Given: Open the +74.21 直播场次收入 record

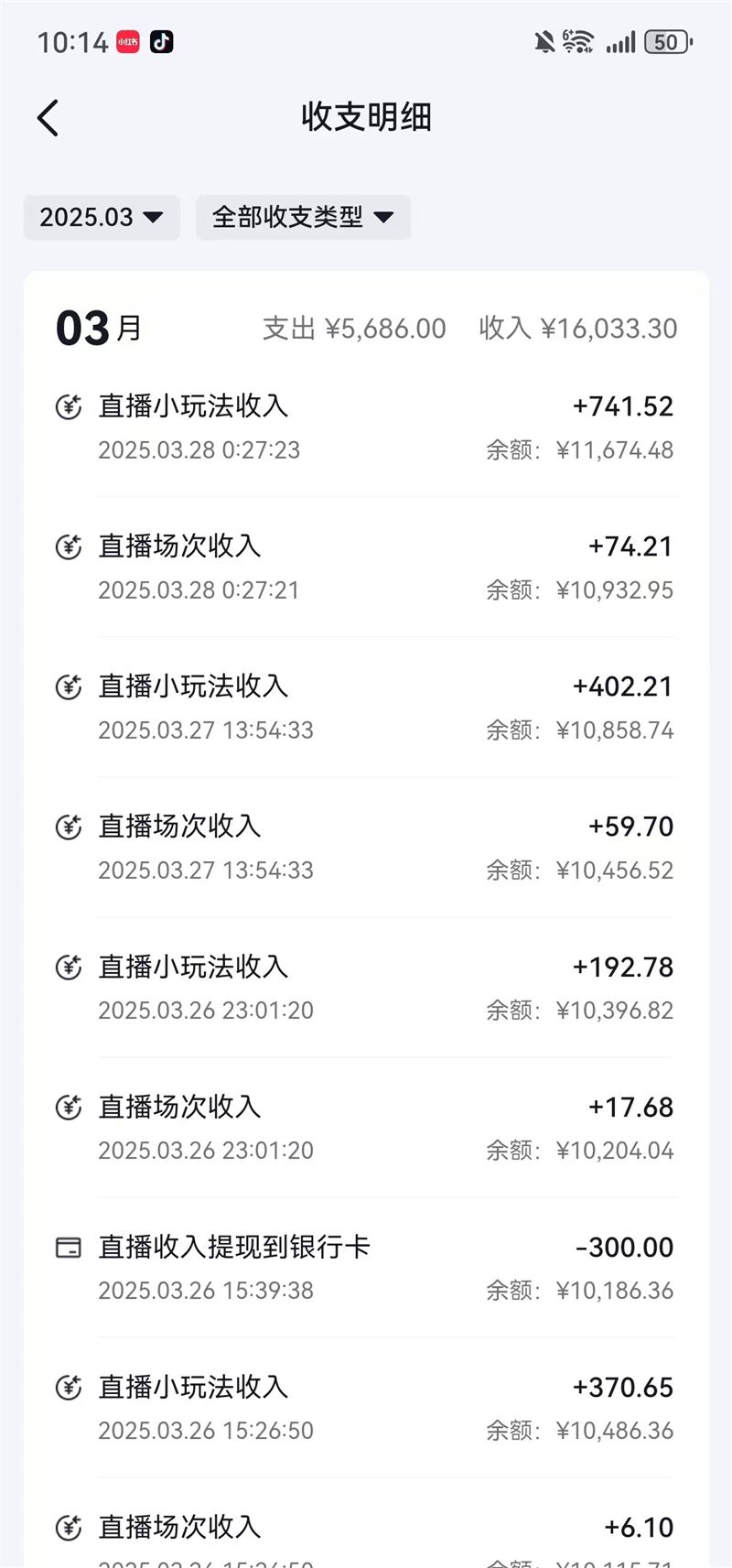Looking at the screenshot, I should coord(366,568).
